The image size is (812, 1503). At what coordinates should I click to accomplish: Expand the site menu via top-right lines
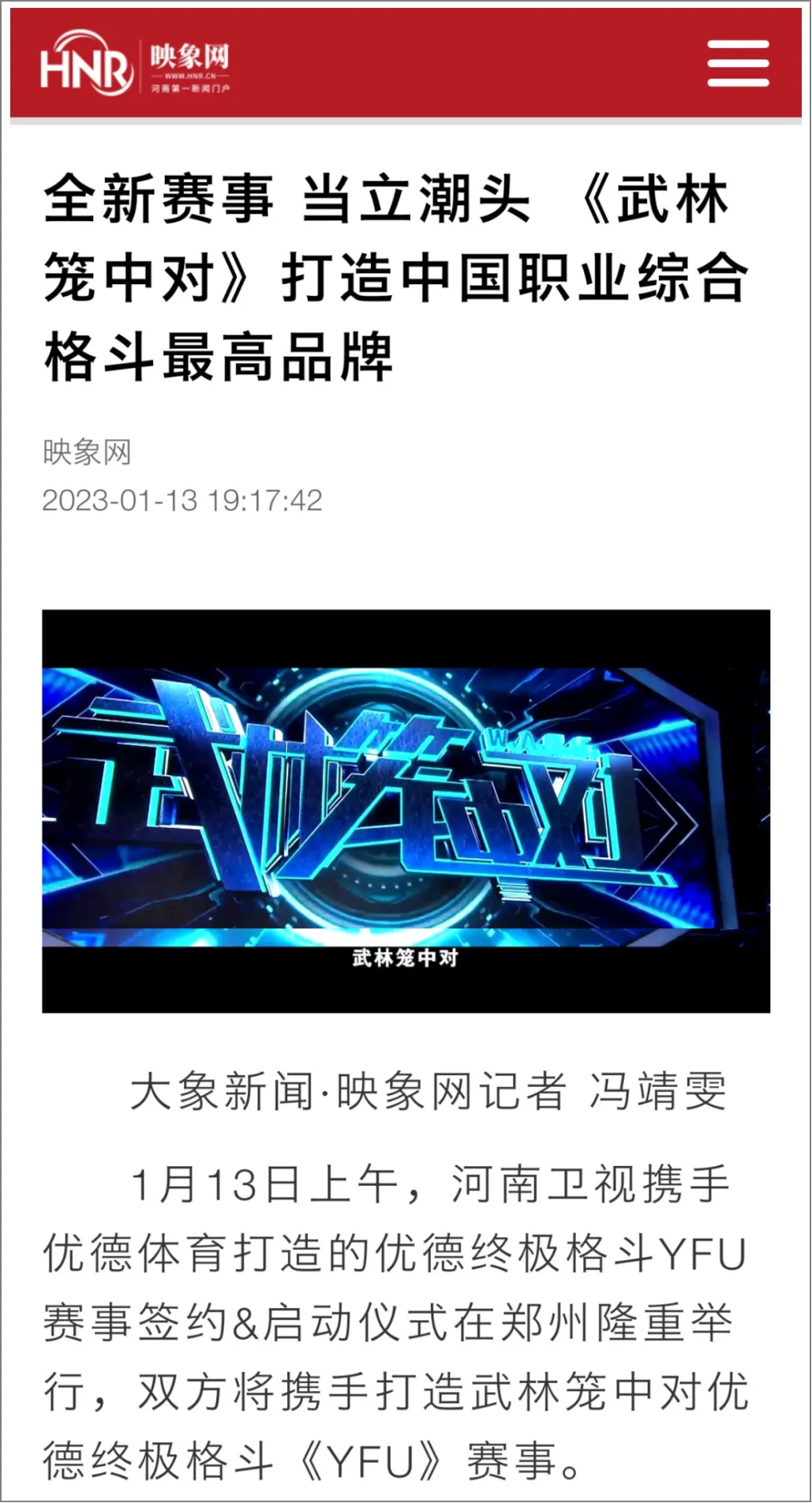click(x=737, y=65)
